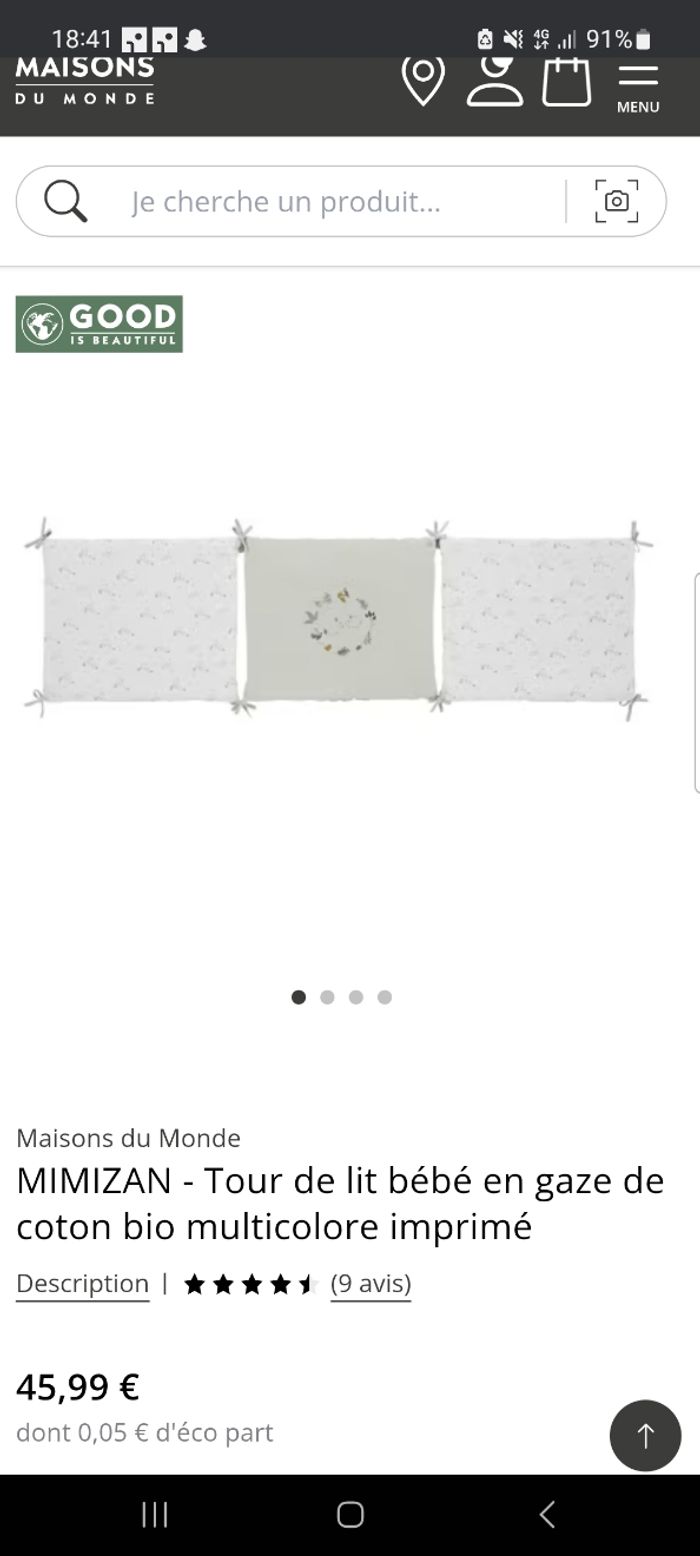
Task: Tap the back-to-top arrow button
Action: pyautogui.click(x=645, y=1435)
